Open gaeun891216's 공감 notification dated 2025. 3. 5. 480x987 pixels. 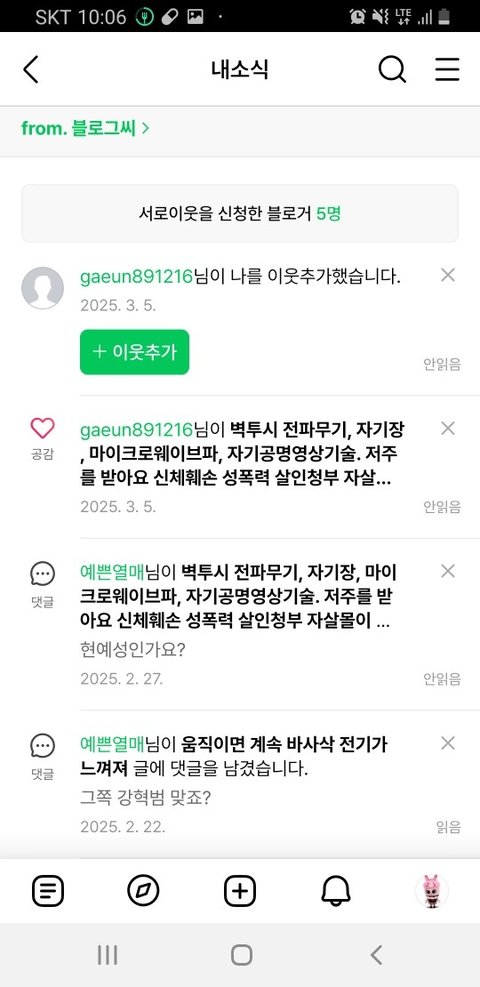tap(242, 466)
